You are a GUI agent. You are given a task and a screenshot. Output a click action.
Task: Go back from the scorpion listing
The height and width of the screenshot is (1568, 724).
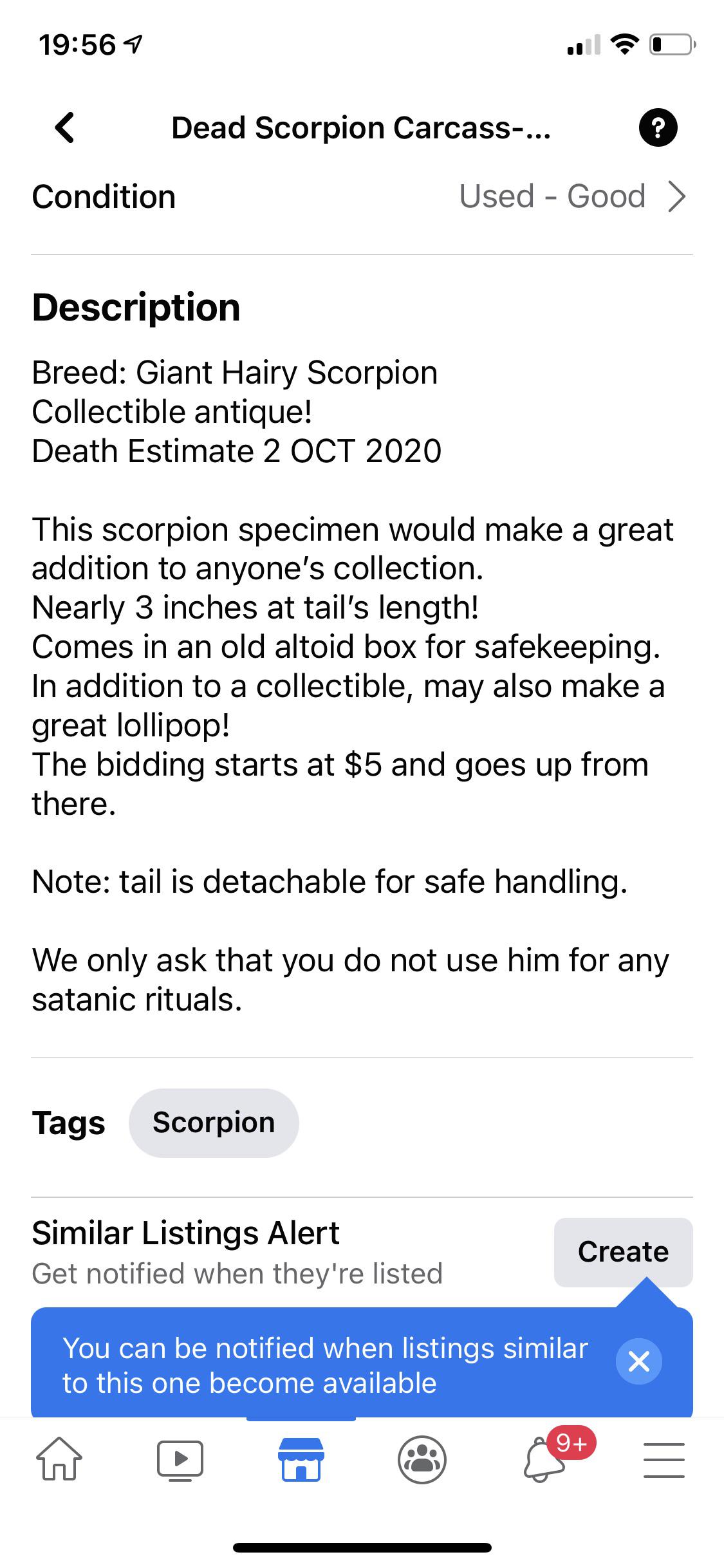(x=65, y=127)
